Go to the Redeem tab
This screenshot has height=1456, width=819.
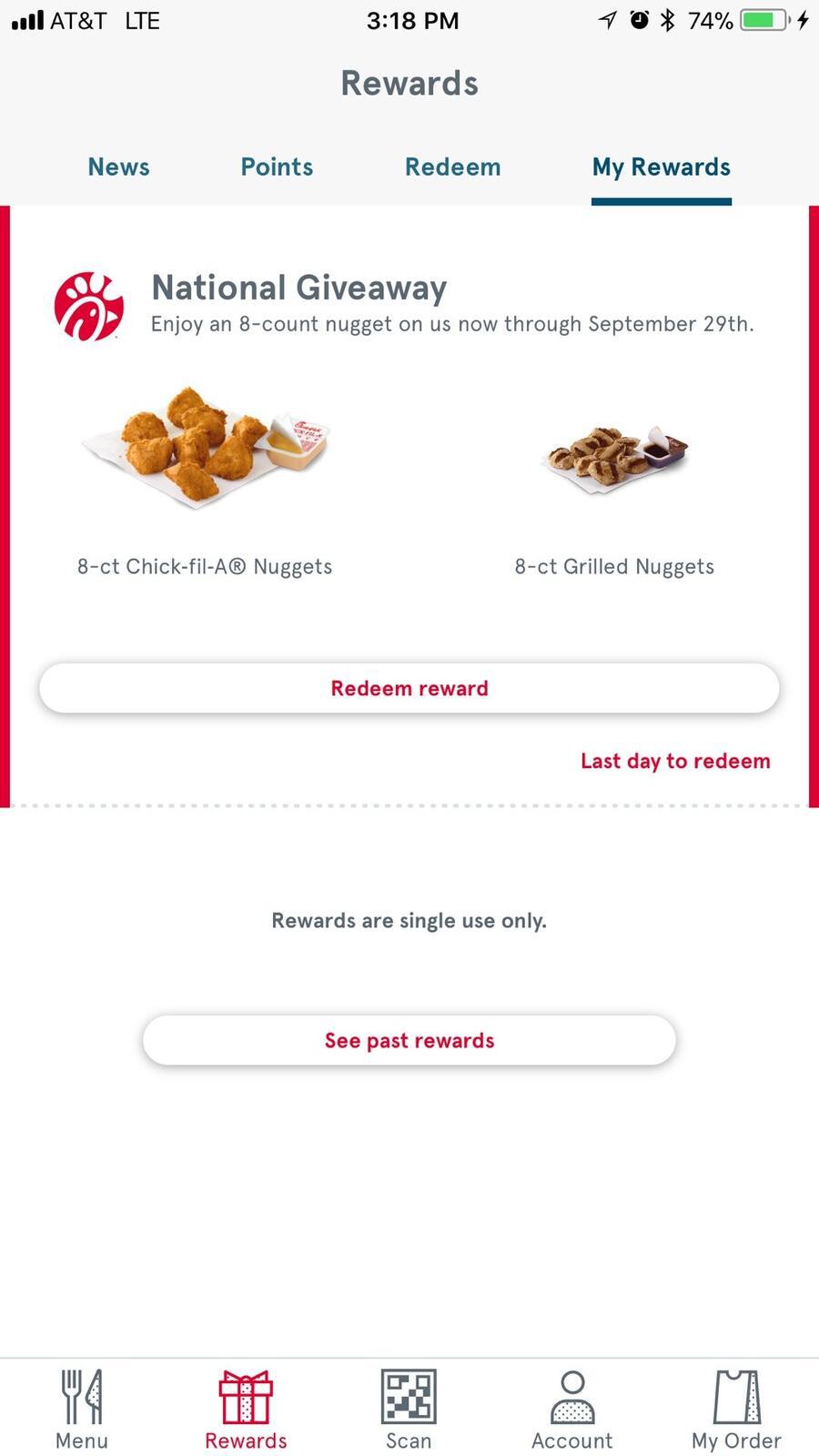point(452,167)
